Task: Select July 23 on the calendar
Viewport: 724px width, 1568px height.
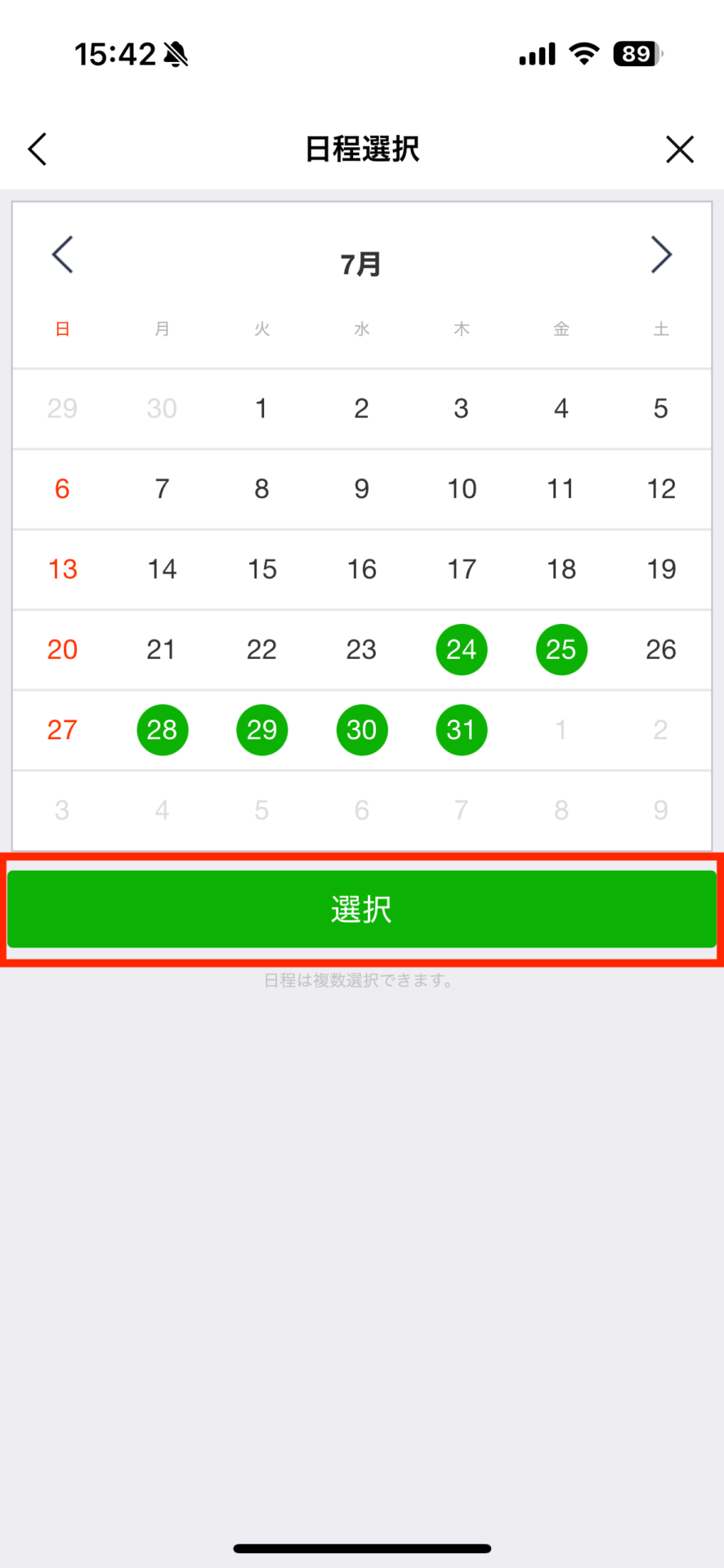Action: click(x=361, y=649)
